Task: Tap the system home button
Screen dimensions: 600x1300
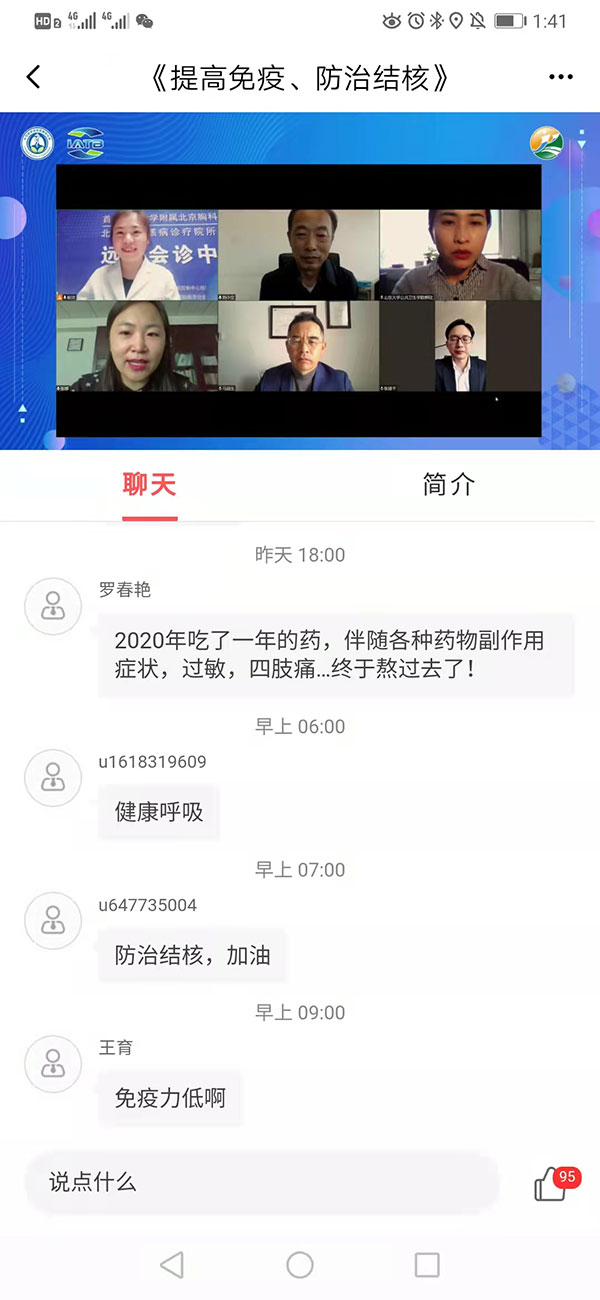Action: point(300,1265)
